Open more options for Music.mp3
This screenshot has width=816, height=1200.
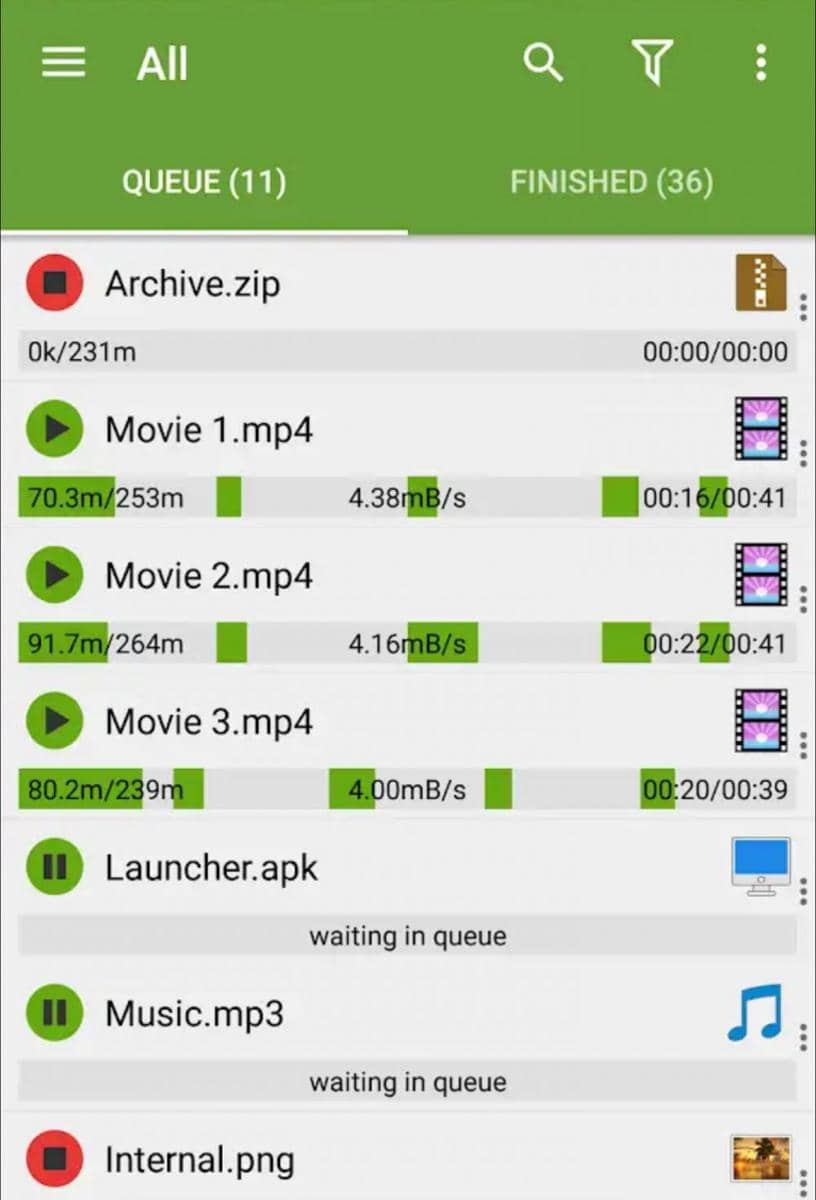(x=803, y=1037)
